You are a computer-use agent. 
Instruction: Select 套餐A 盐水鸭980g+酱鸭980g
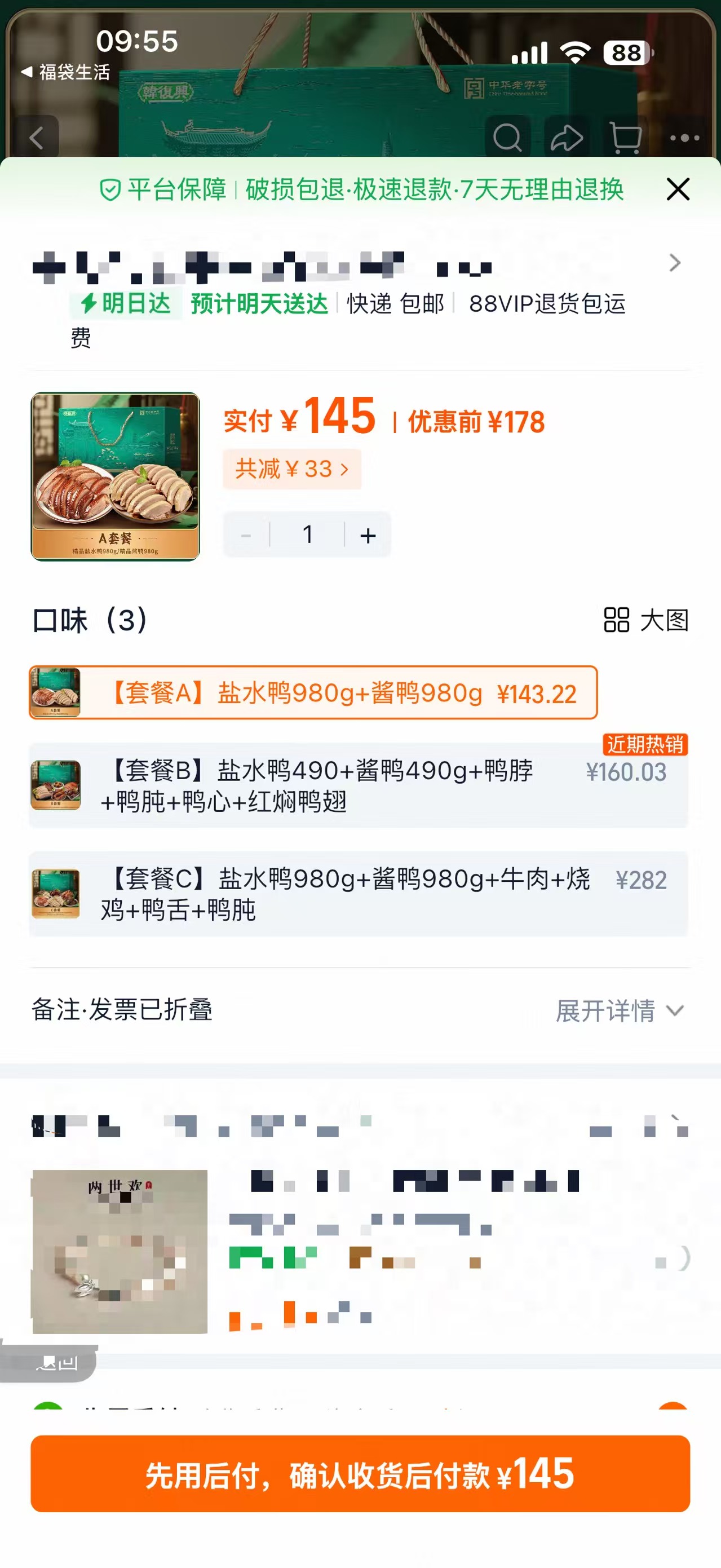313,693
